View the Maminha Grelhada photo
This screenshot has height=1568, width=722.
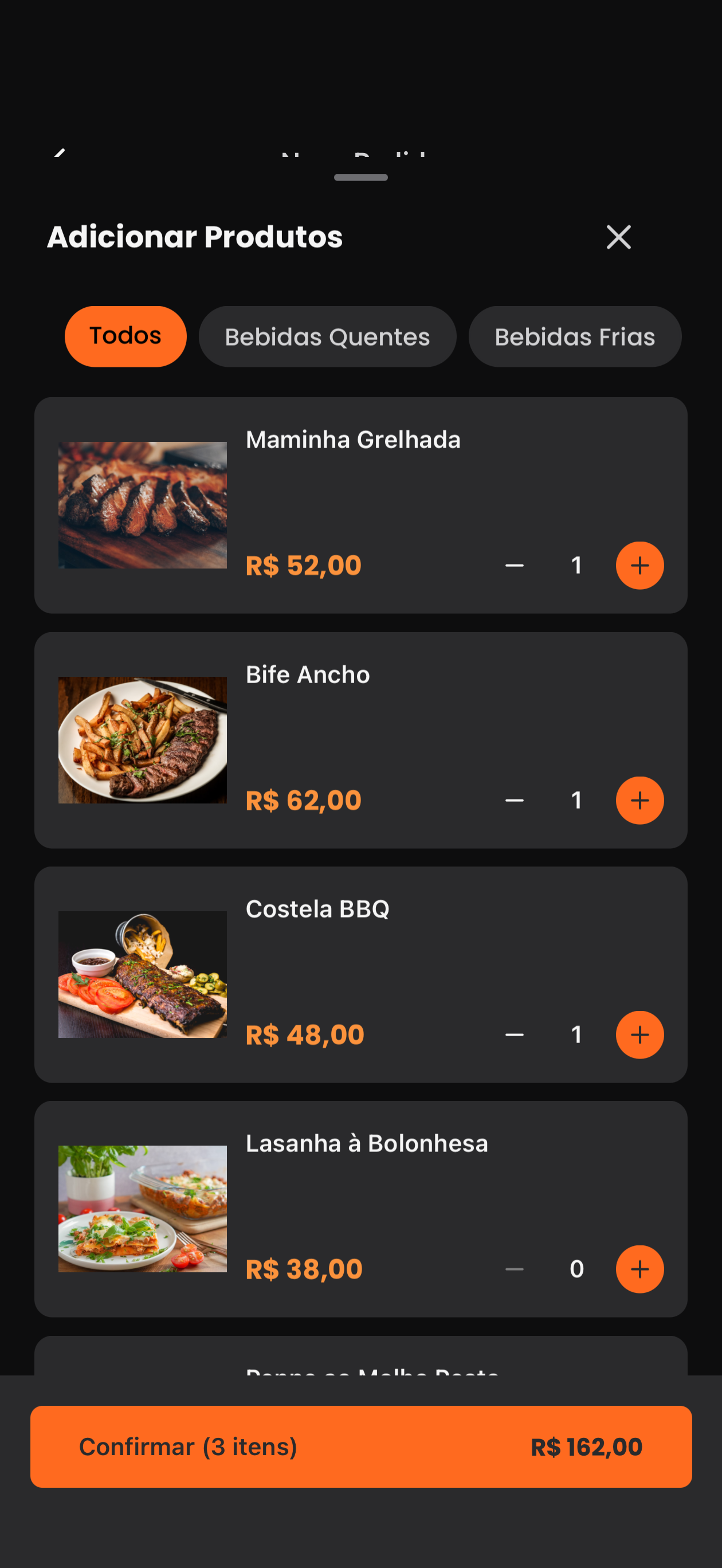[x=143, y=505]
